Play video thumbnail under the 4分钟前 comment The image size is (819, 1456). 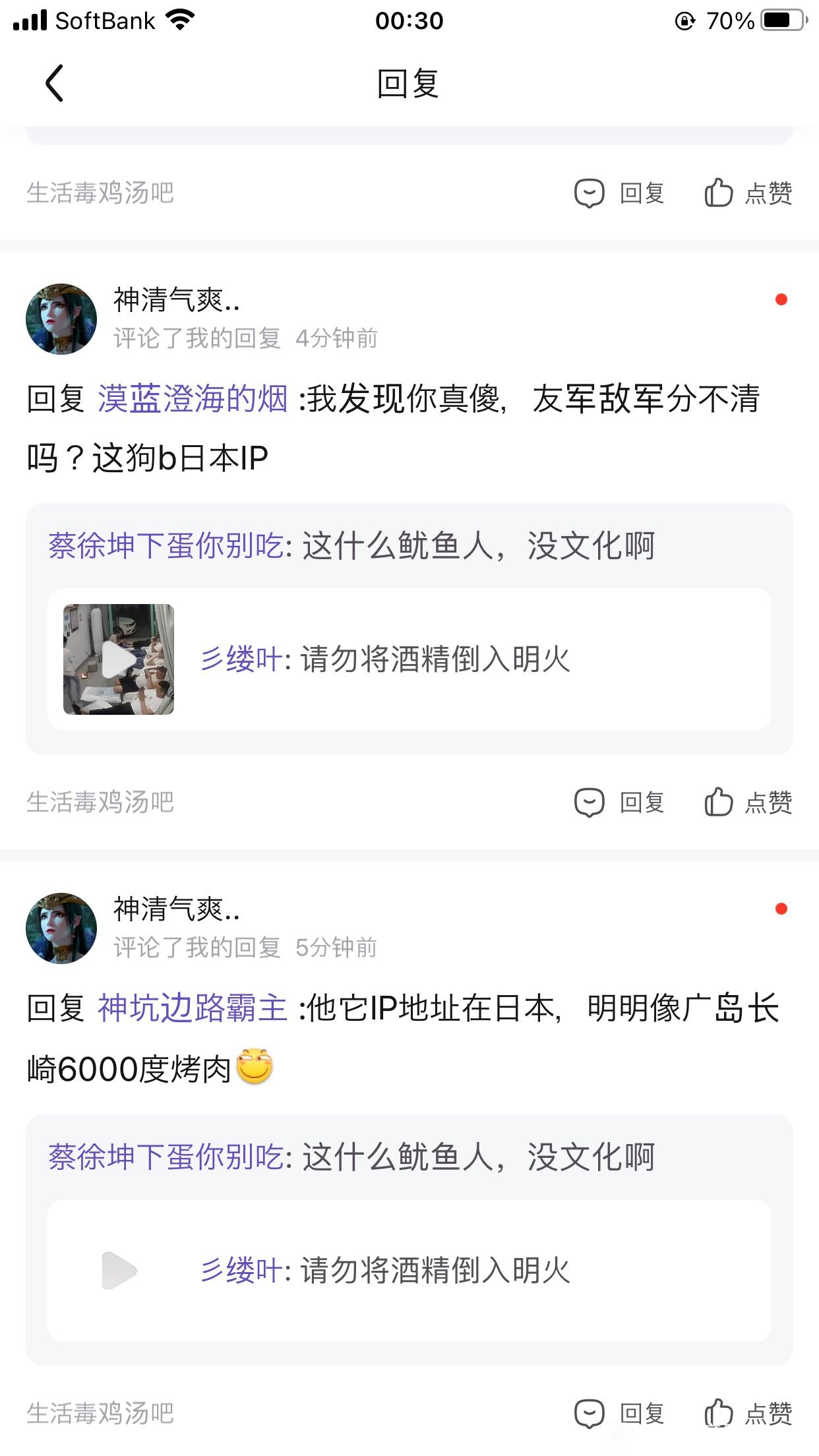tap(119, 659)
